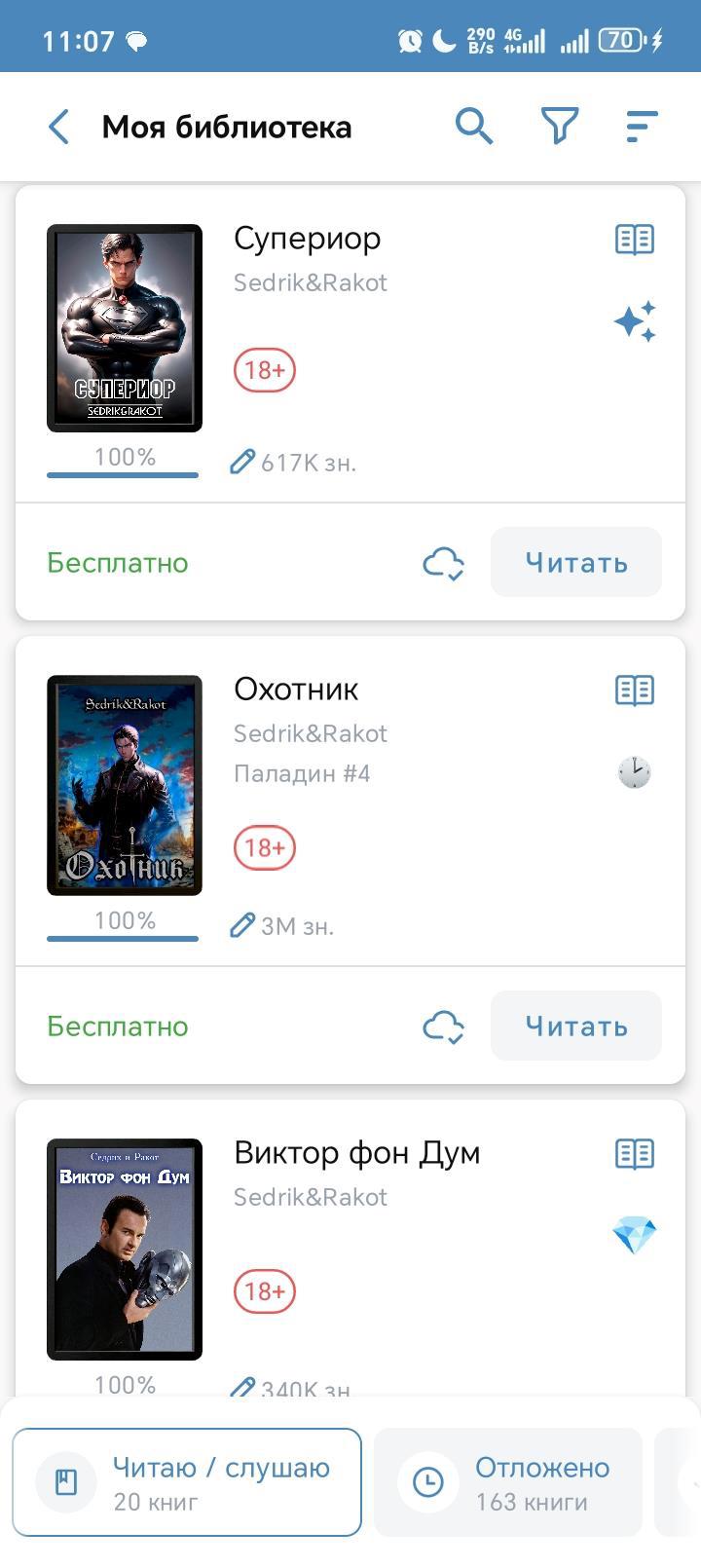The width and height of the screenshot is (701, 1568).
Task: Tap the sparkle icon on Супериор card
Action: point(635,321)
